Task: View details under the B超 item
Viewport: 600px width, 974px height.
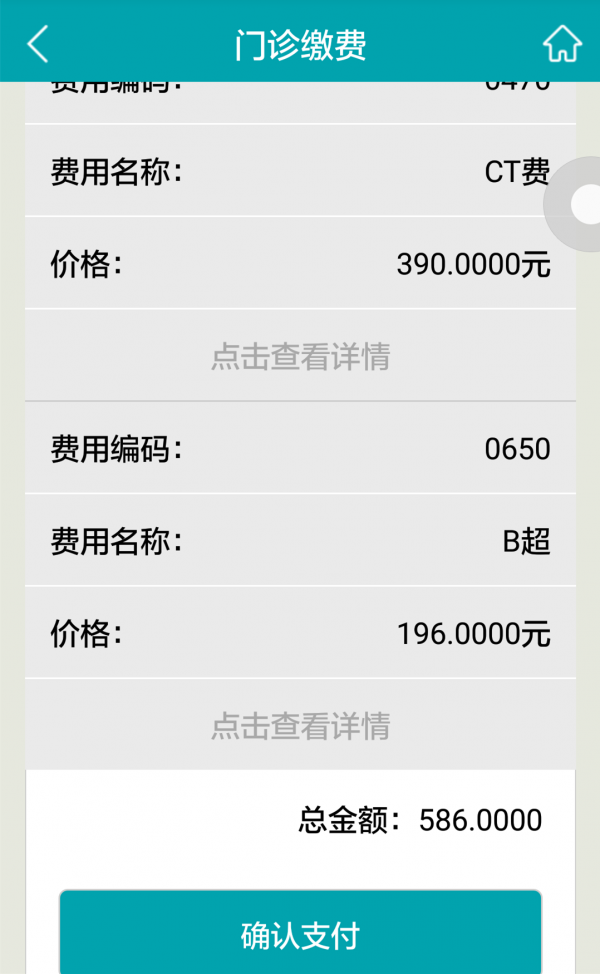Action: point(300,725)
